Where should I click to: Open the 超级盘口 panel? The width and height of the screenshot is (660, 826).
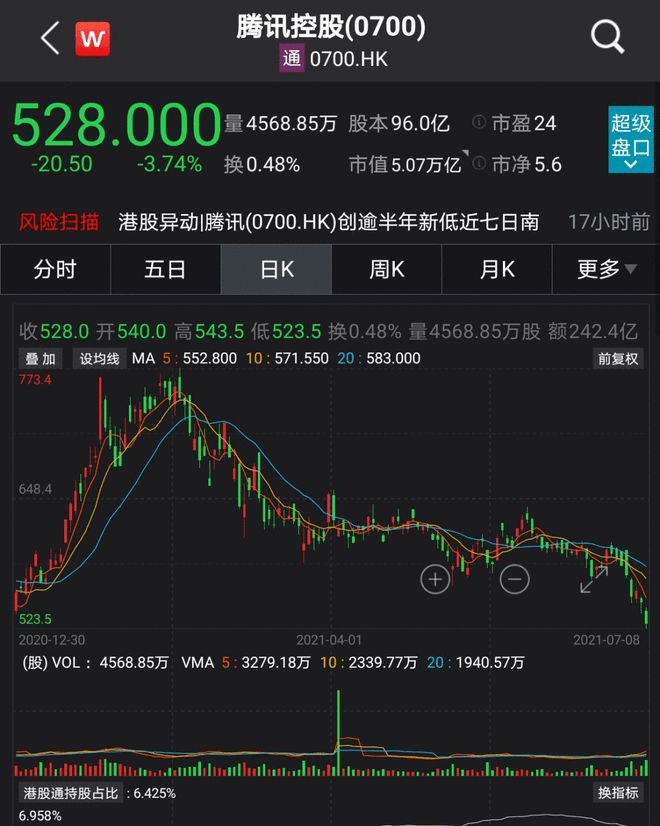click(631, 141)
